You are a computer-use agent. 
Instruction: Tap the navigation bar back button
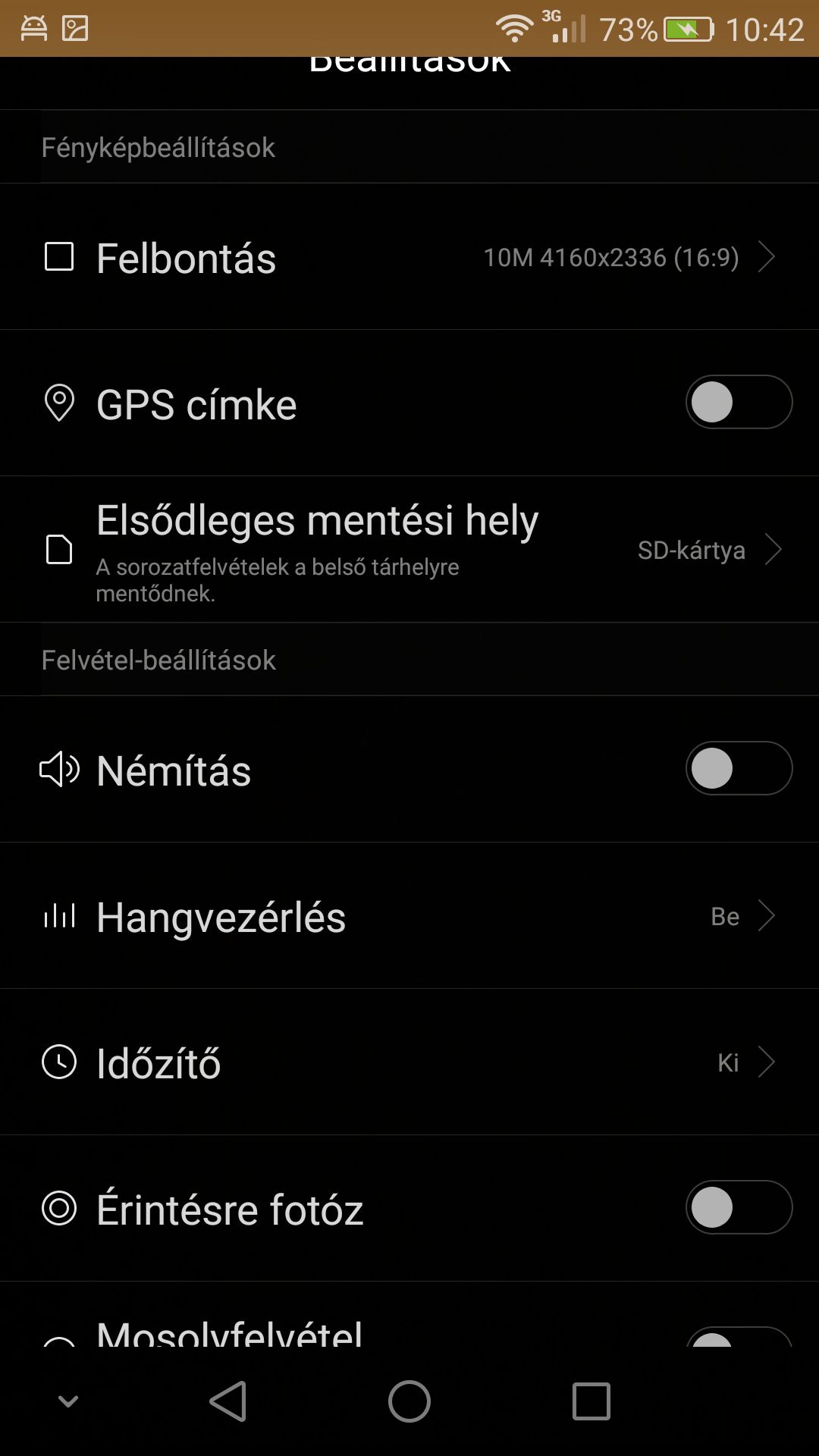coord(228,1401)
